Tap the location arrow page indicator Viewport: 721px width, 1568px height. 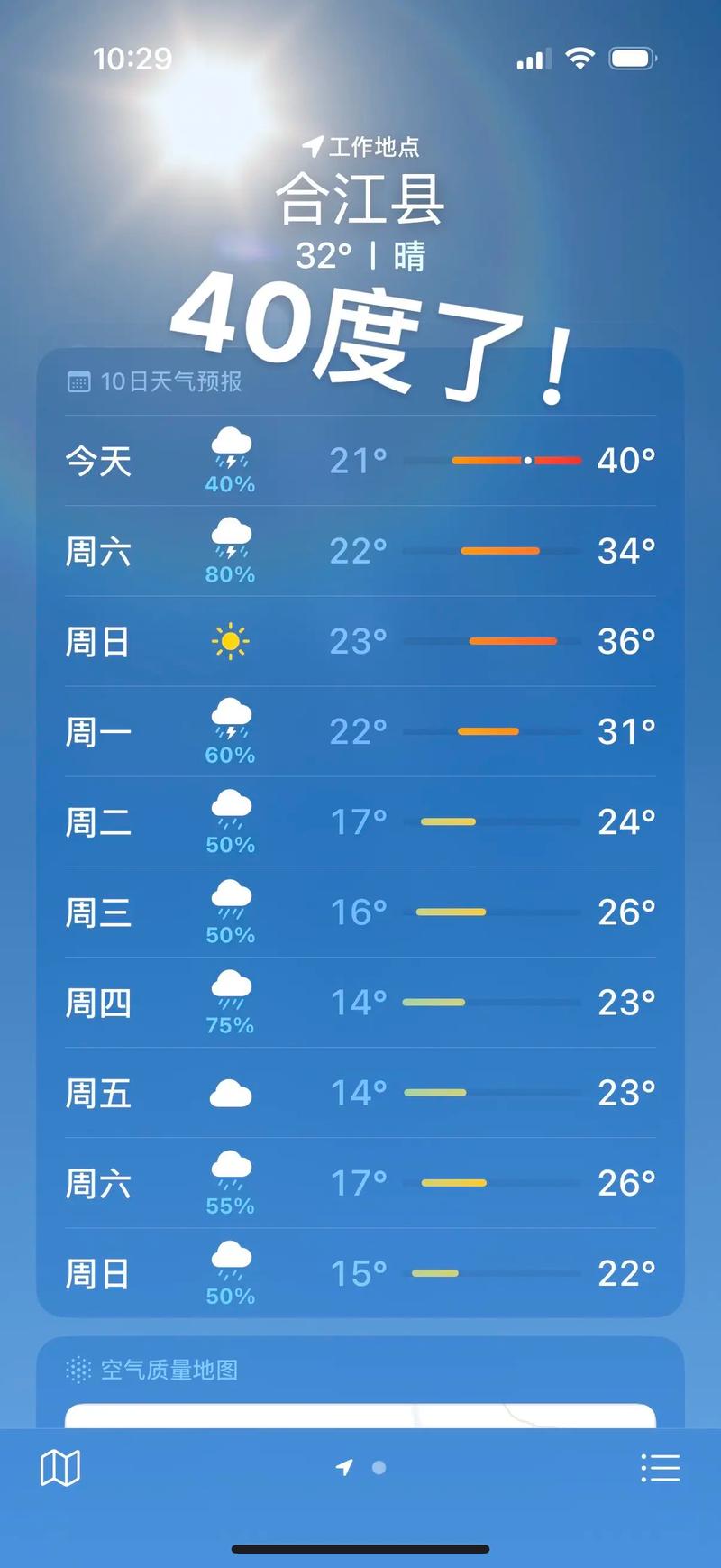pos(345,1468)
